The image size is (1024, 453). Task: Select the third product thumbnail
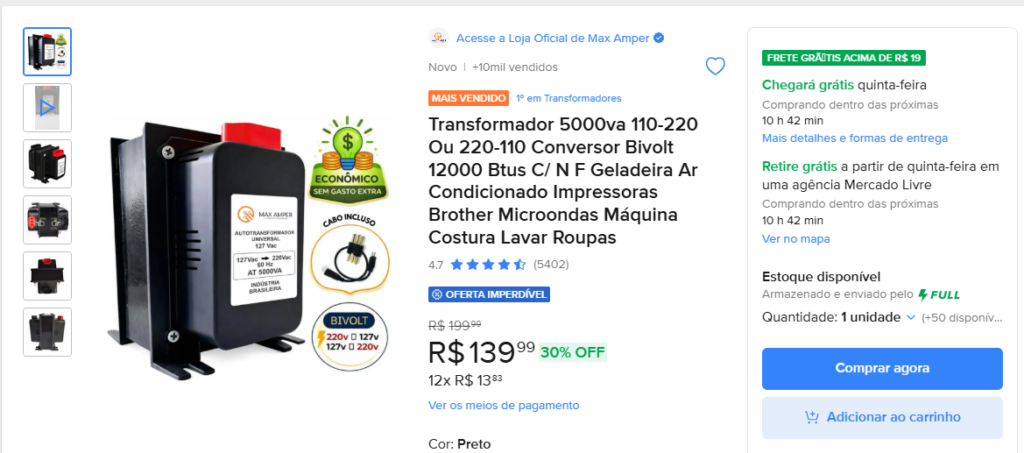click(x=47, y=163)
